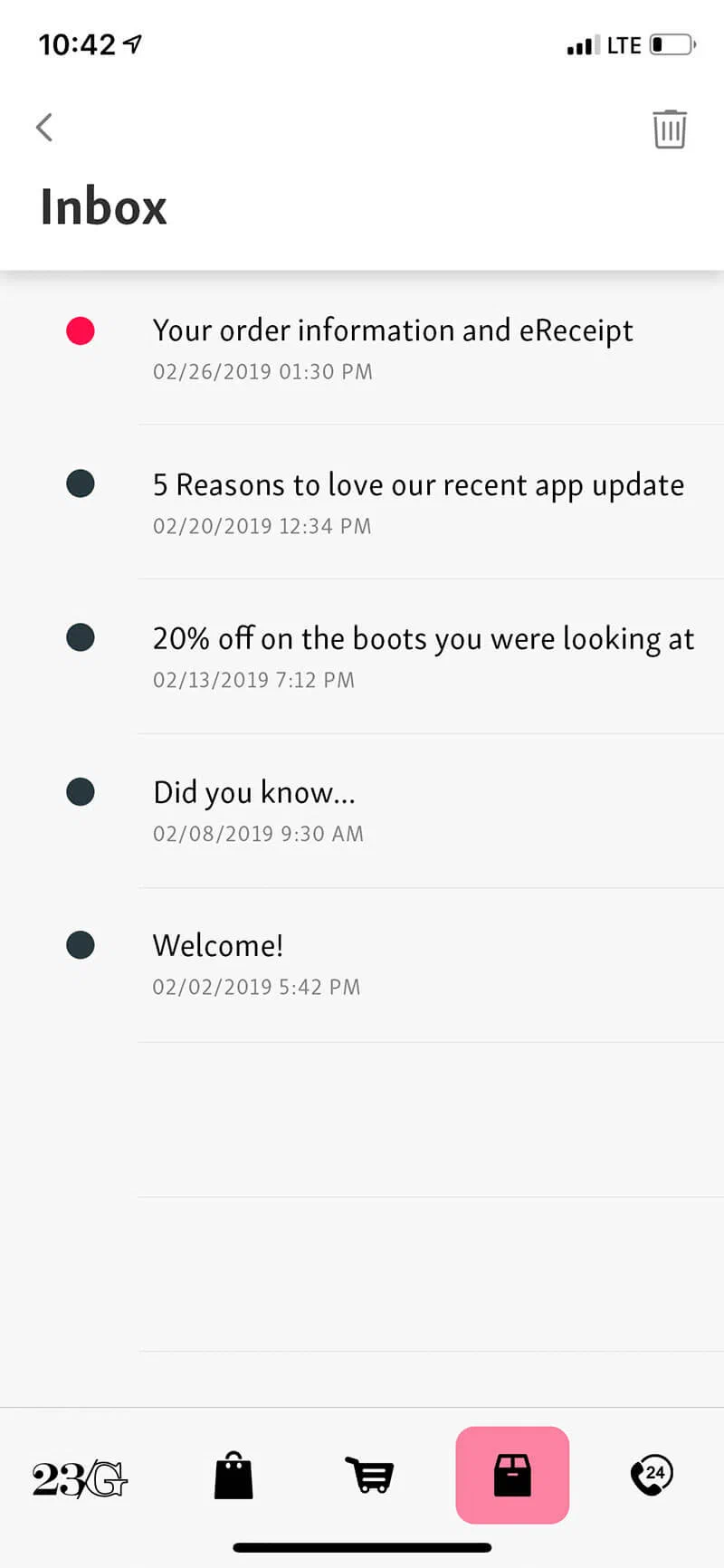Tap the Inbox heading
This screenshot has height=1568, width=724.
(102, 206)
